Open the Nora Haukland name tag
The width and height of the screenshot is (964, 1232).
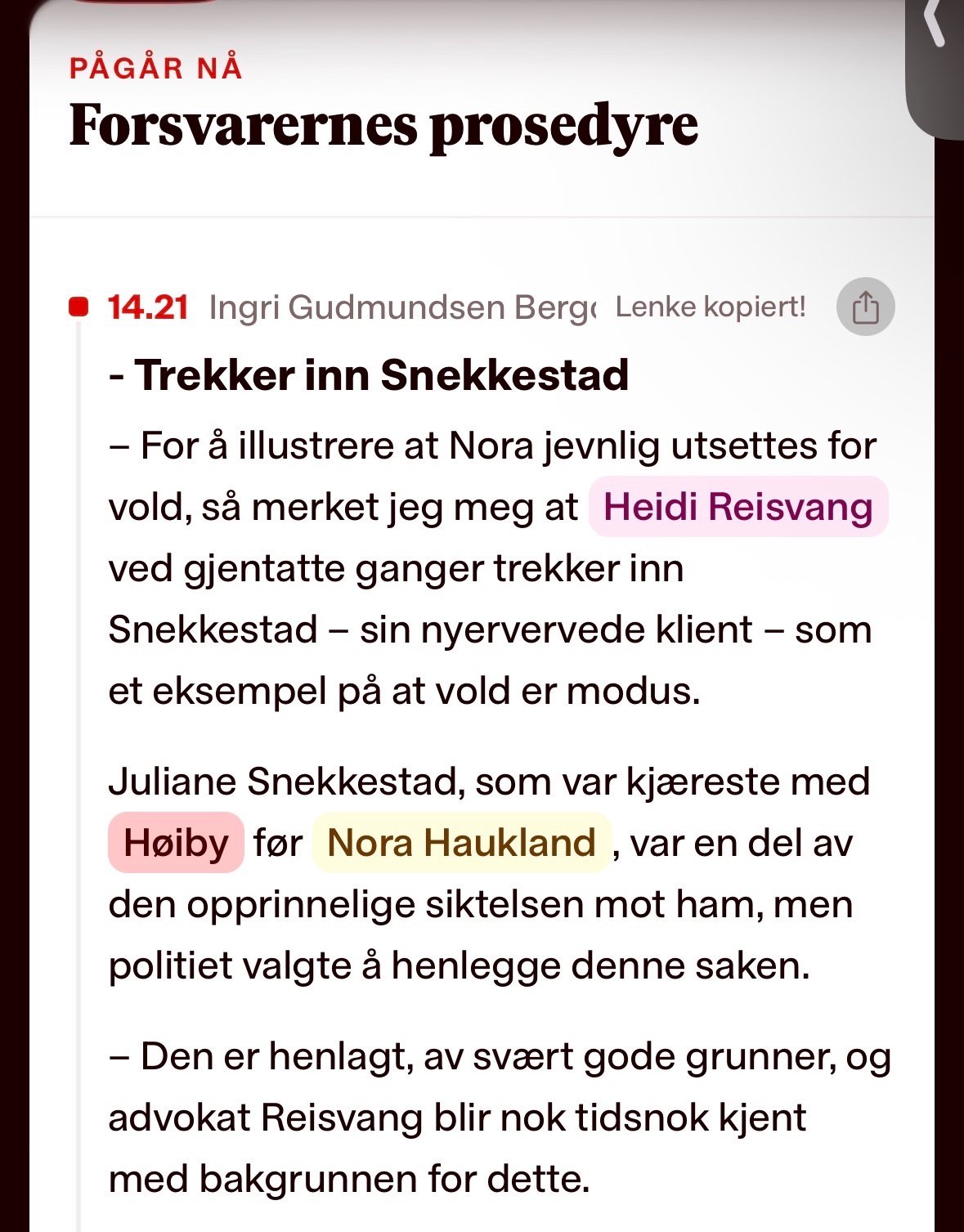click(x=461, y=843)
